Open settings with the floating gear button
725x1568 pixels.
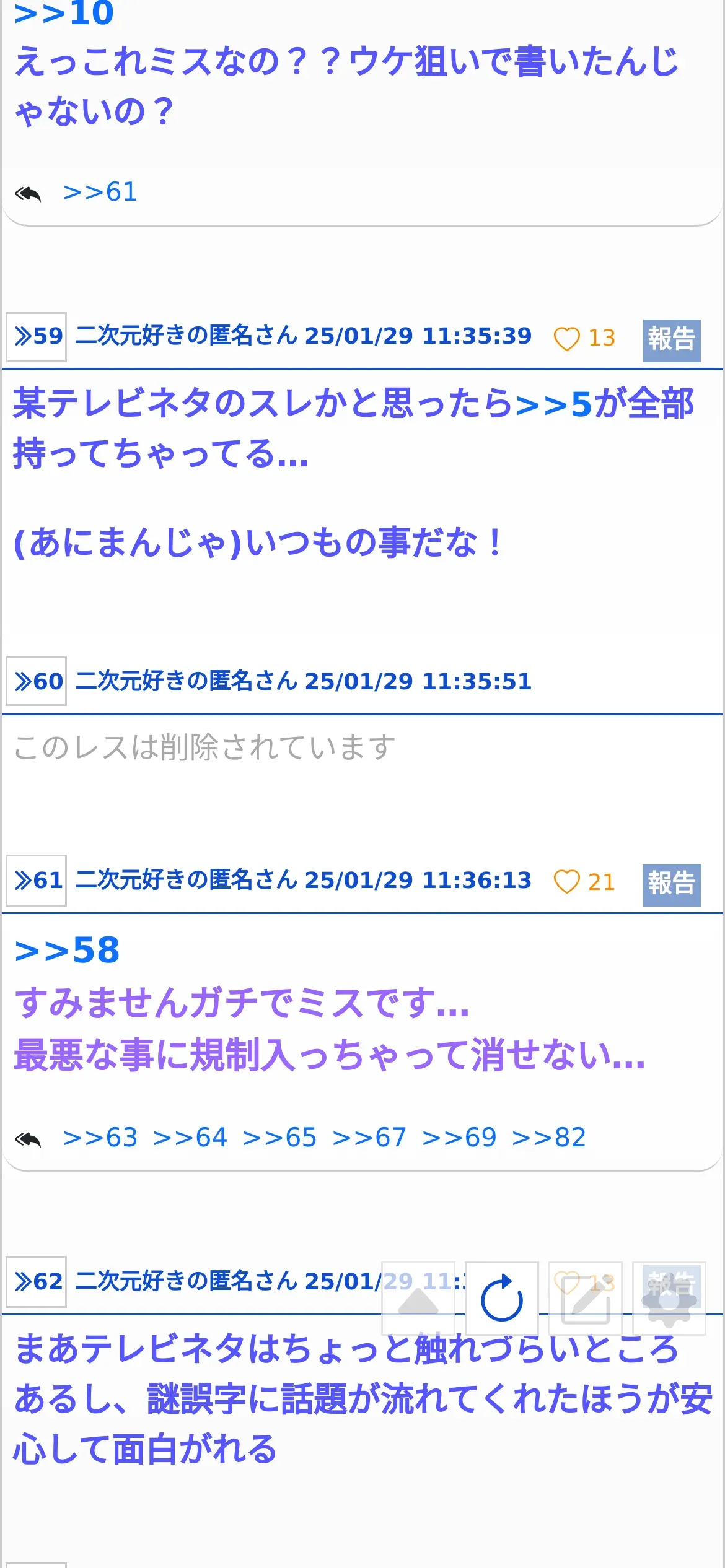669,1299
